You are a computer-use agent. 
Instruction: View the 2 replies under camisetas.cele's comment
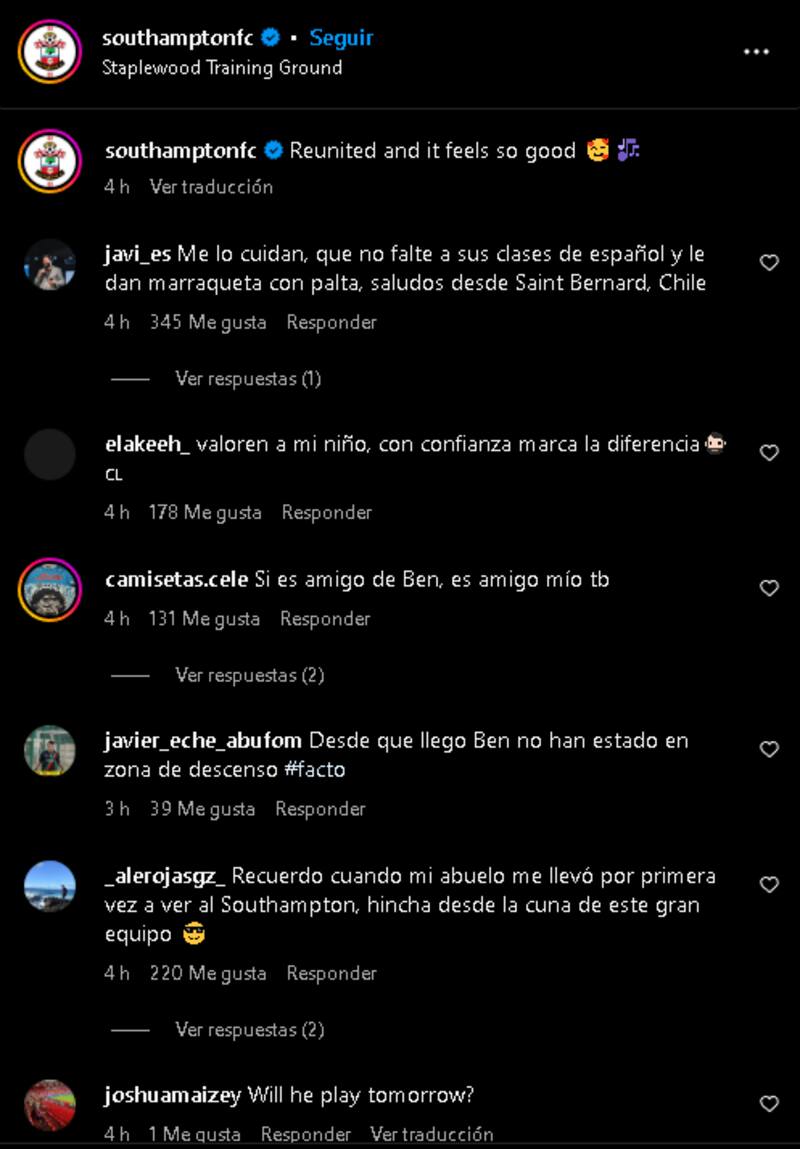(x=249, y=675)
